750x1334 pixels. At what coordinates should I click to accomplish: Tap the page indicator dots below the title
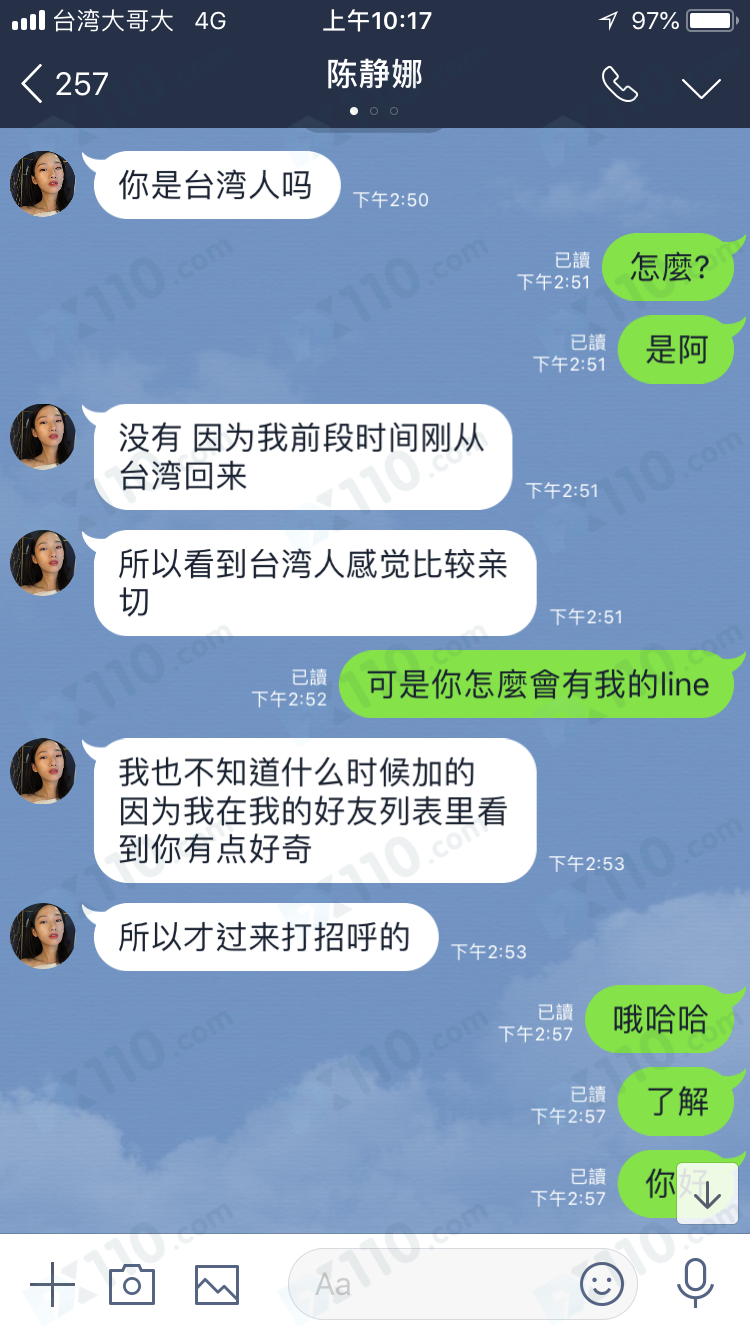pyautogui.click(x=373, y=112)
